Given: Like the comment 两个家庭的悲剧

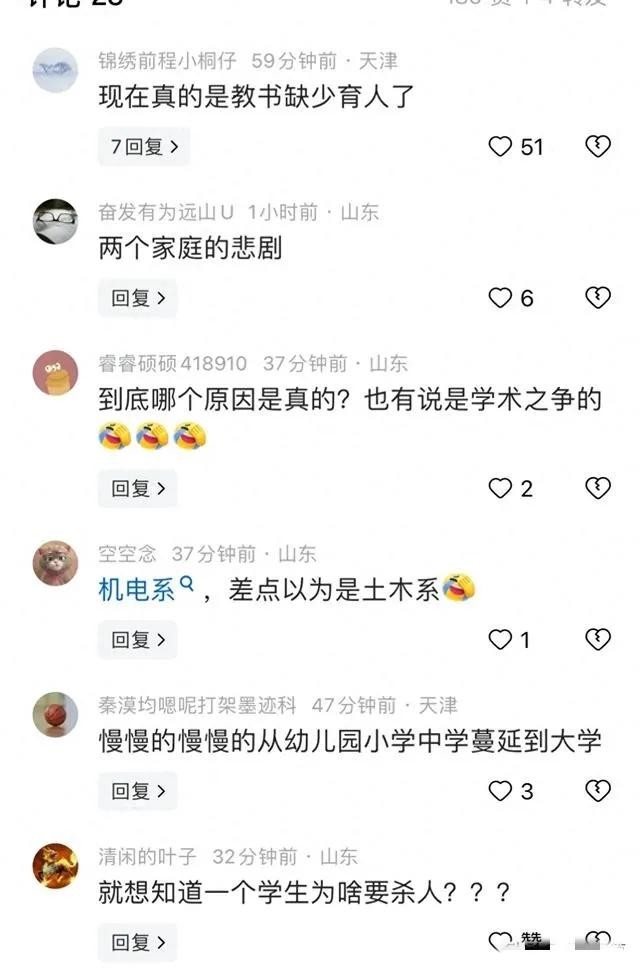Looking at the screenshot, I should point(500,298).
